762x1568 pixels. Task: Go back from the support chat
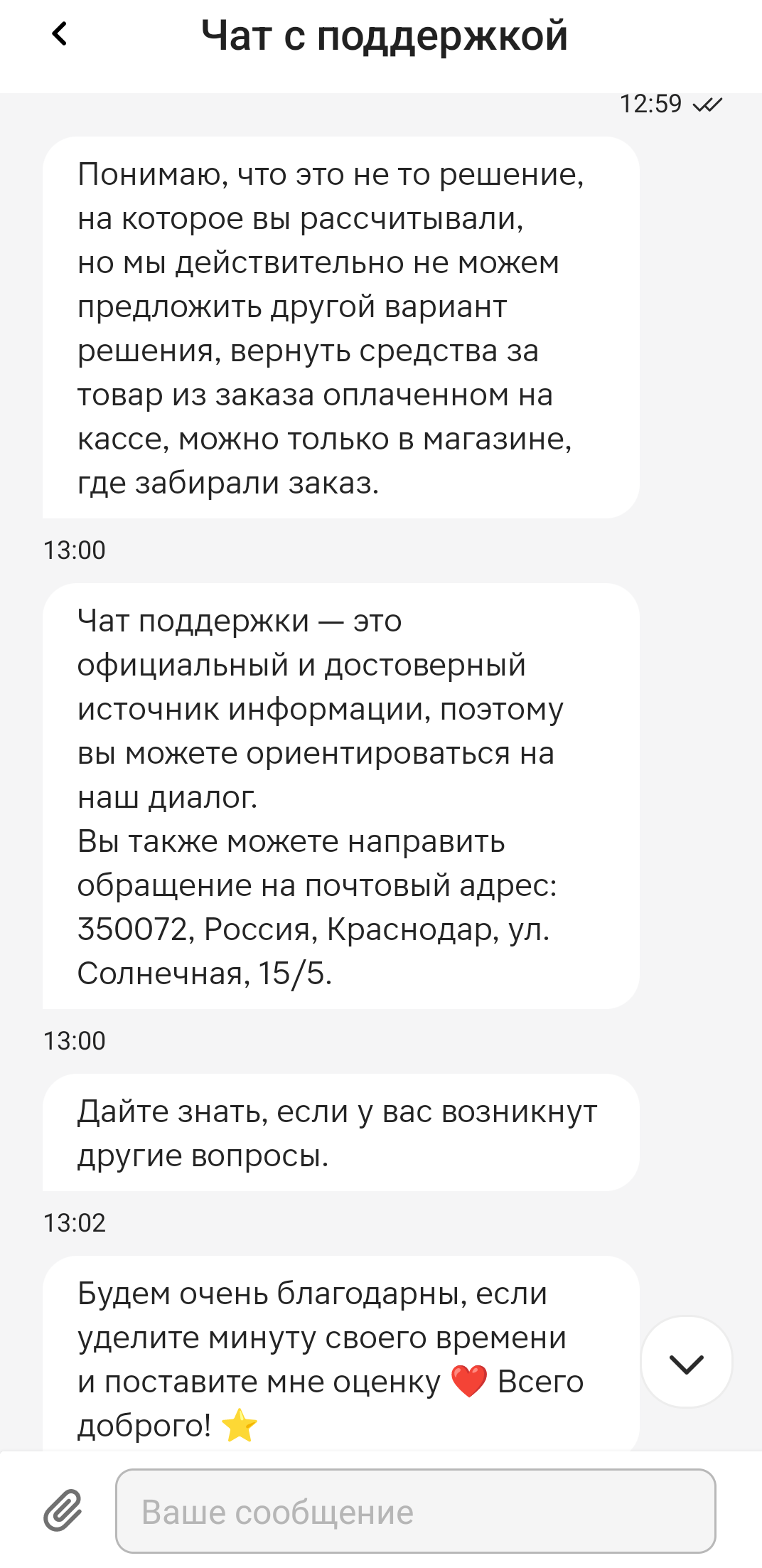pos(60,34)
